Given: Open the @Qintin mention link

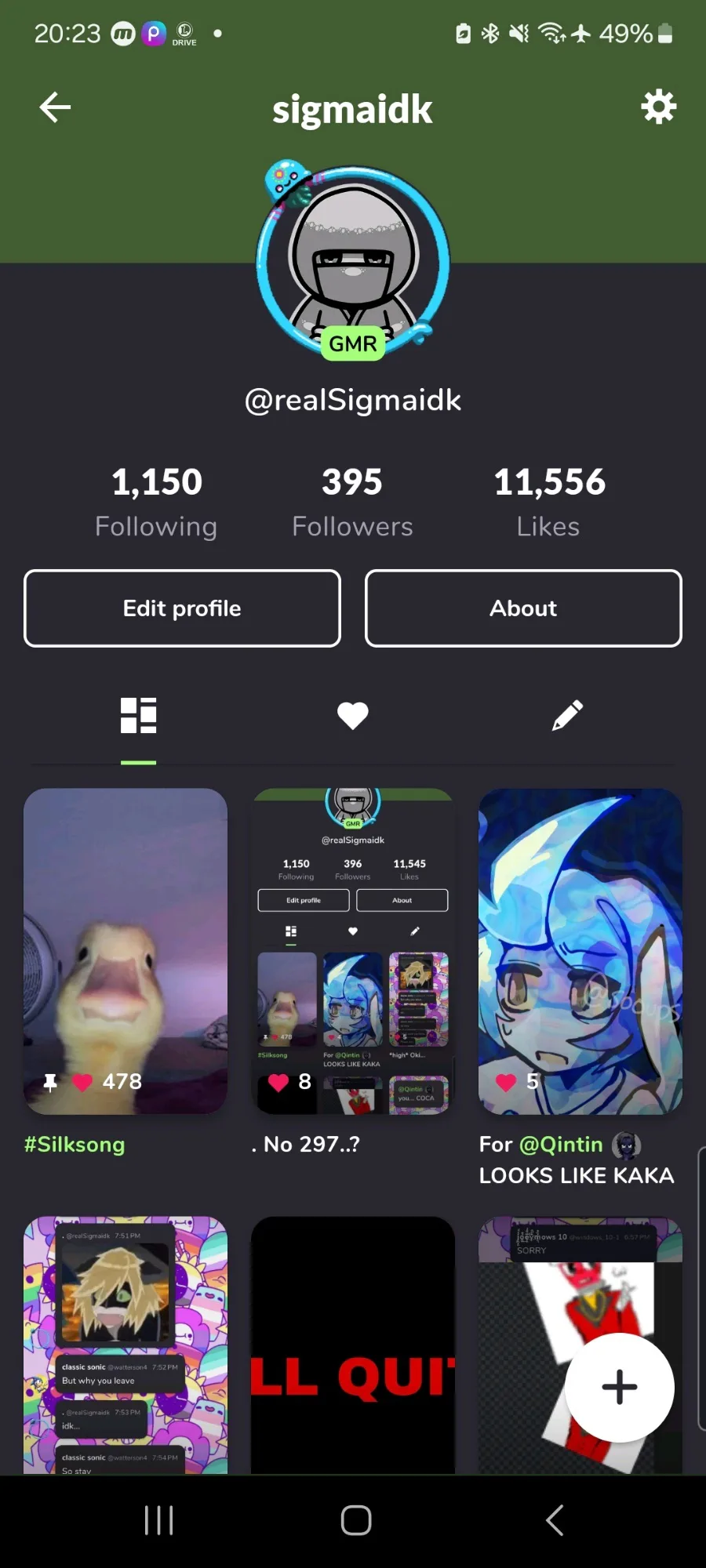Looking at the screenshot, I should pos(561,1145).
